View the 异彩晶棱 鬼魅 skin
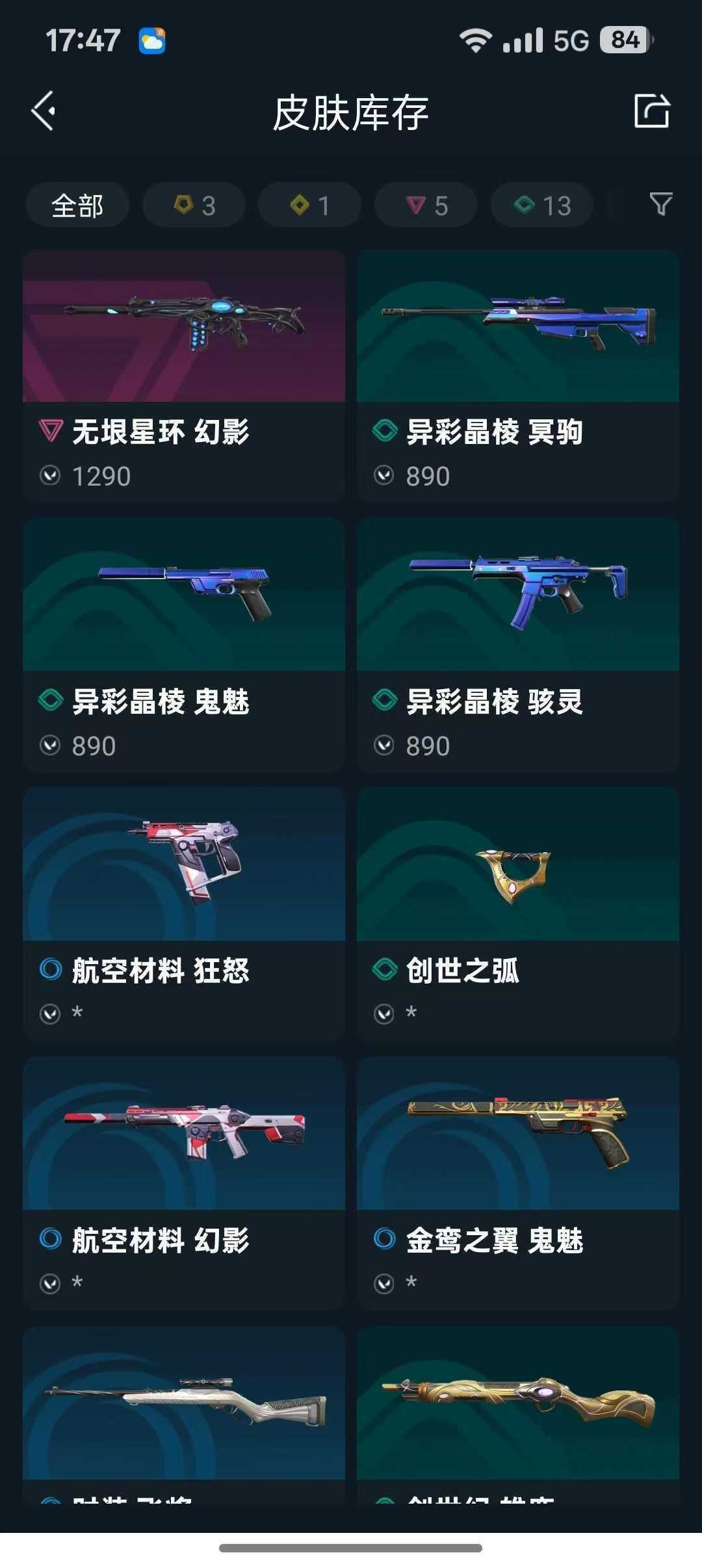The height and width of the screenshot is (1568, 702). tap(184, 644)
